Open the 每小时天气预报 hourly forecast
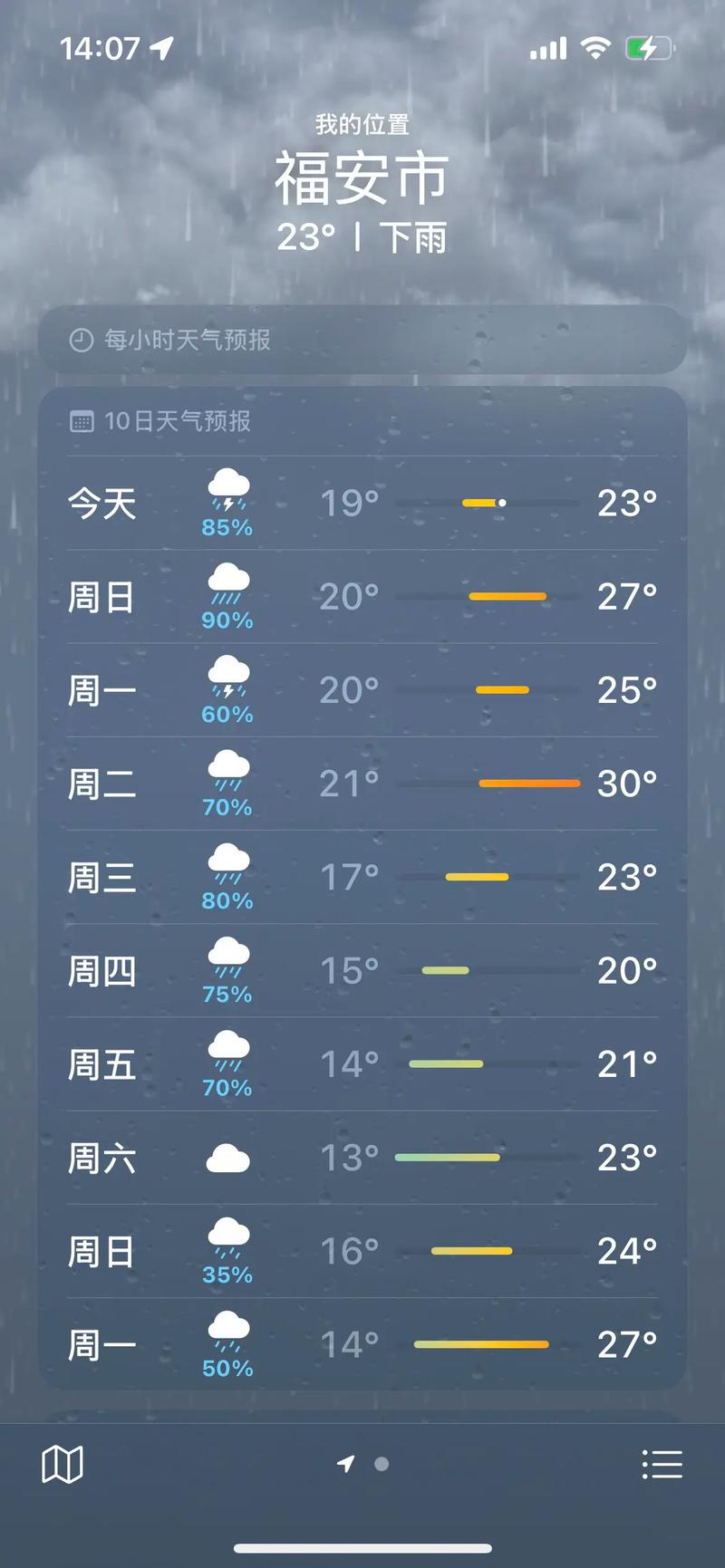This screenshot has width=725, height=1568. point(362,341)
